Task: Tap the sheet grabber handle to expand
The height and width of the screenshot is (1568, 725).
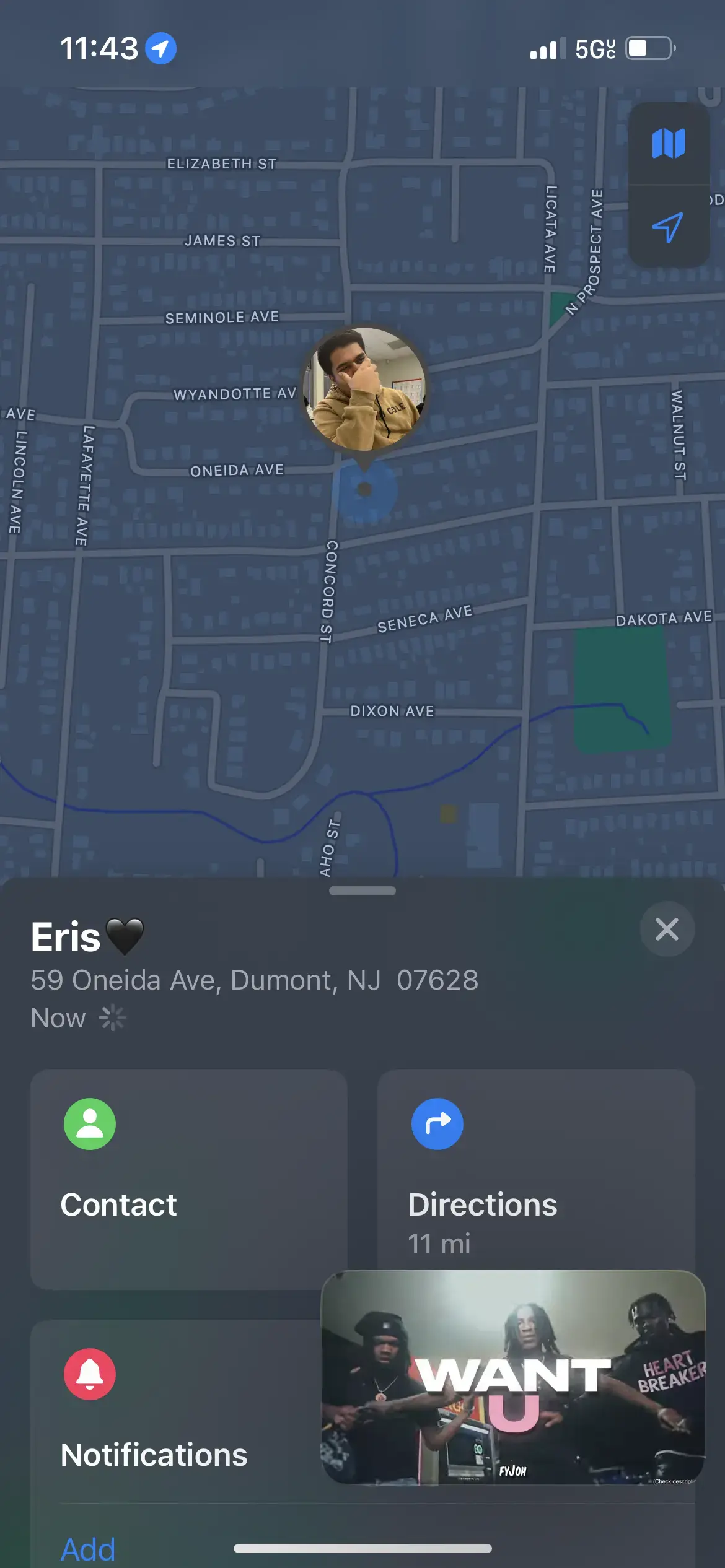Action: point(362,891)
